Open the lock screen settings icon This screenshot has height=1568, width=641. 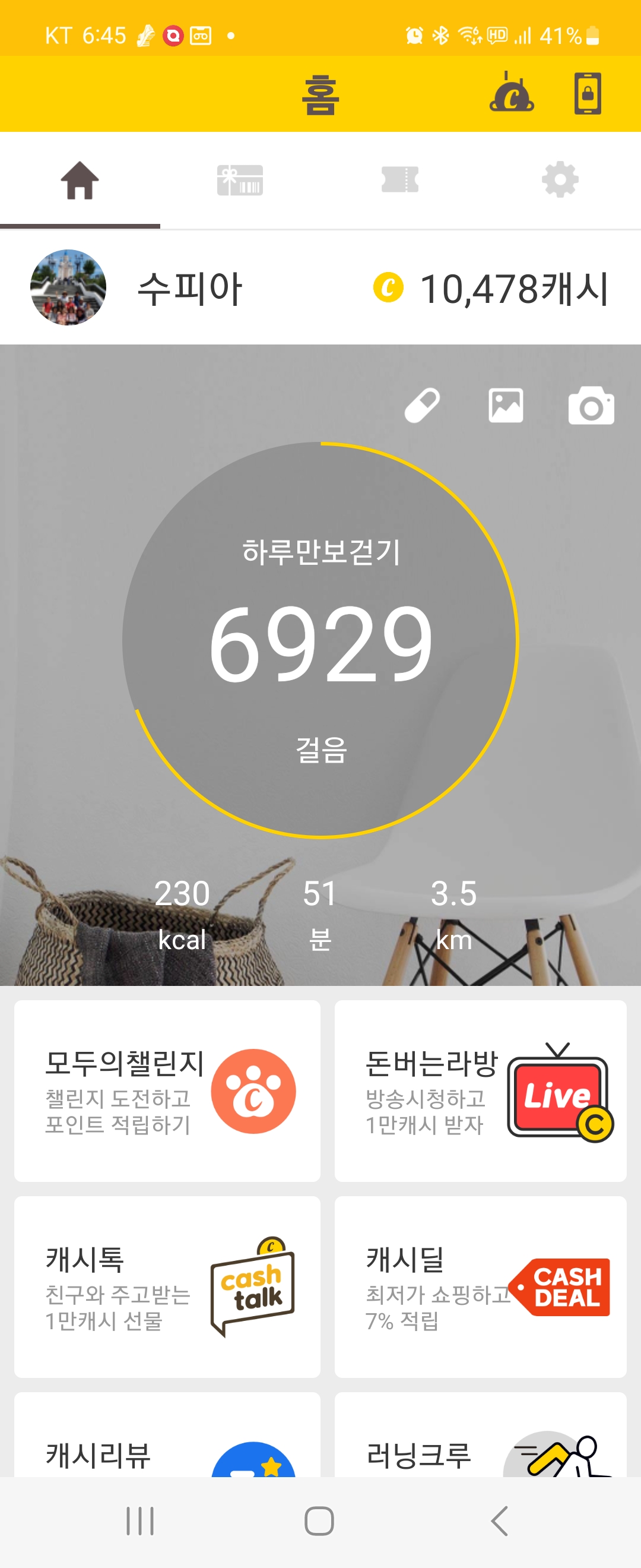click(588, 94)
